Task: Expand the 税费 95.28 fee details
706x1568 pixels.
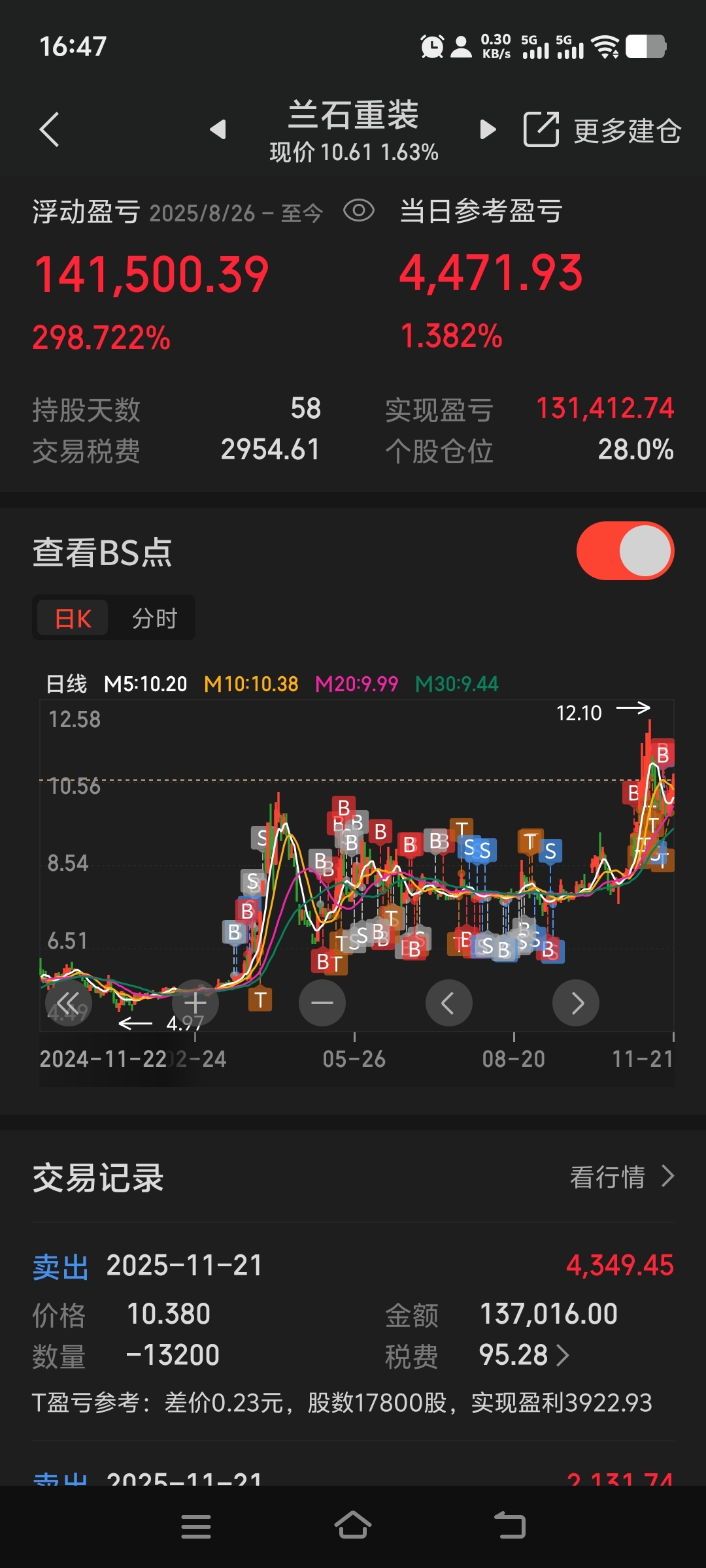Action: click(524, 1355)
